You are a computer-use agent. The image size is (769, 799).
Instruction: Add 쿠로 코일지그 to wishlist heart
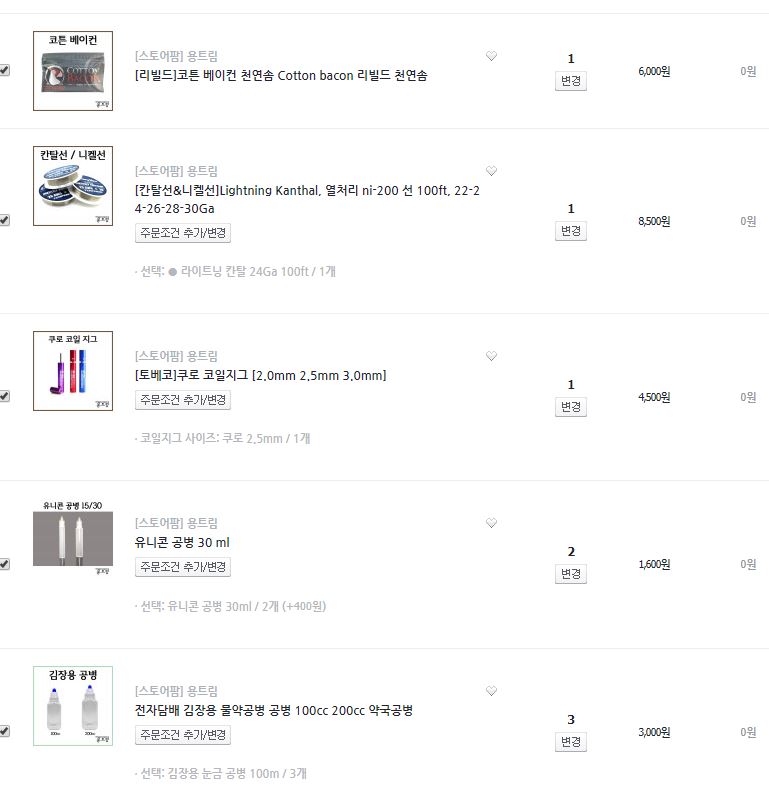coord(491,356)
